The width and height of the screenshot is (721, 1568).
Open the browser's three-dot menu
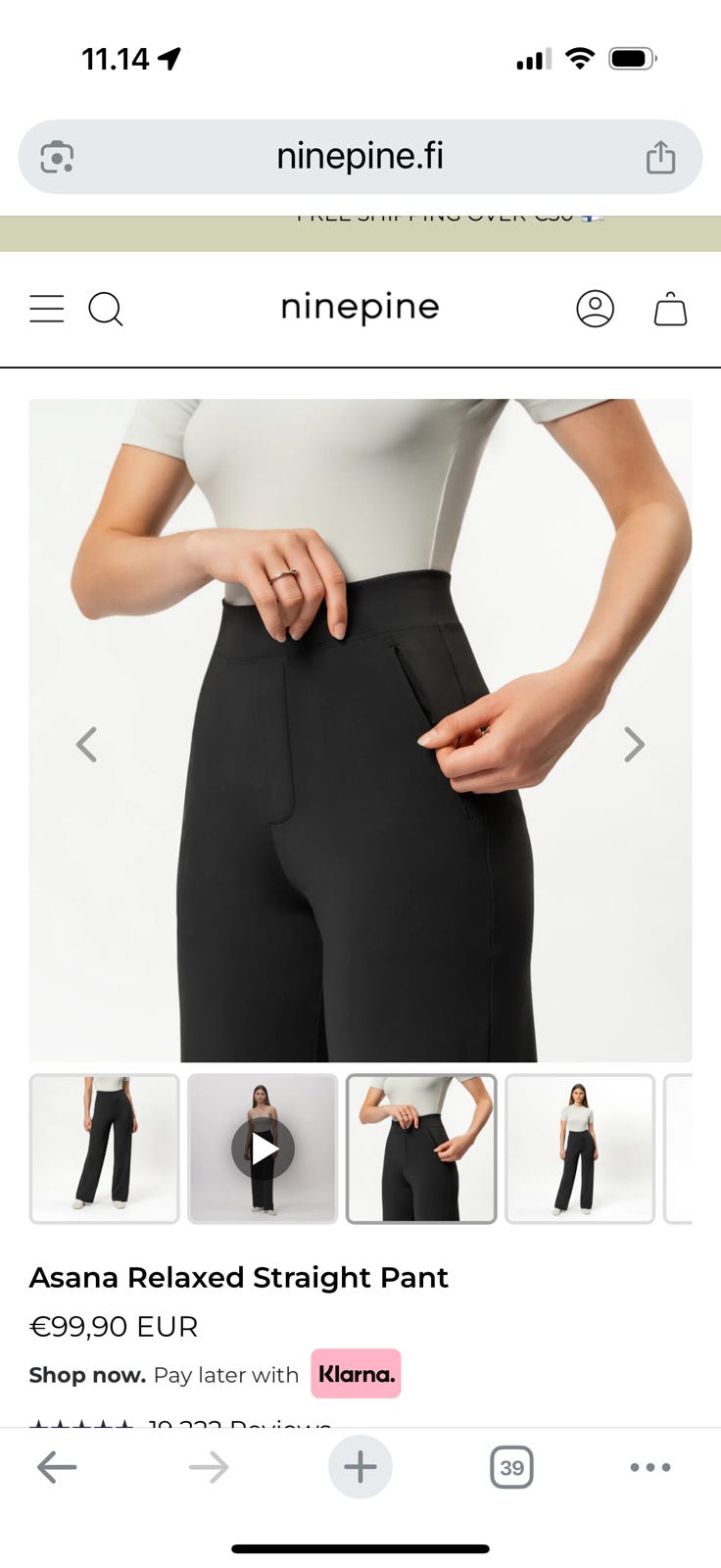[650, 1467]
